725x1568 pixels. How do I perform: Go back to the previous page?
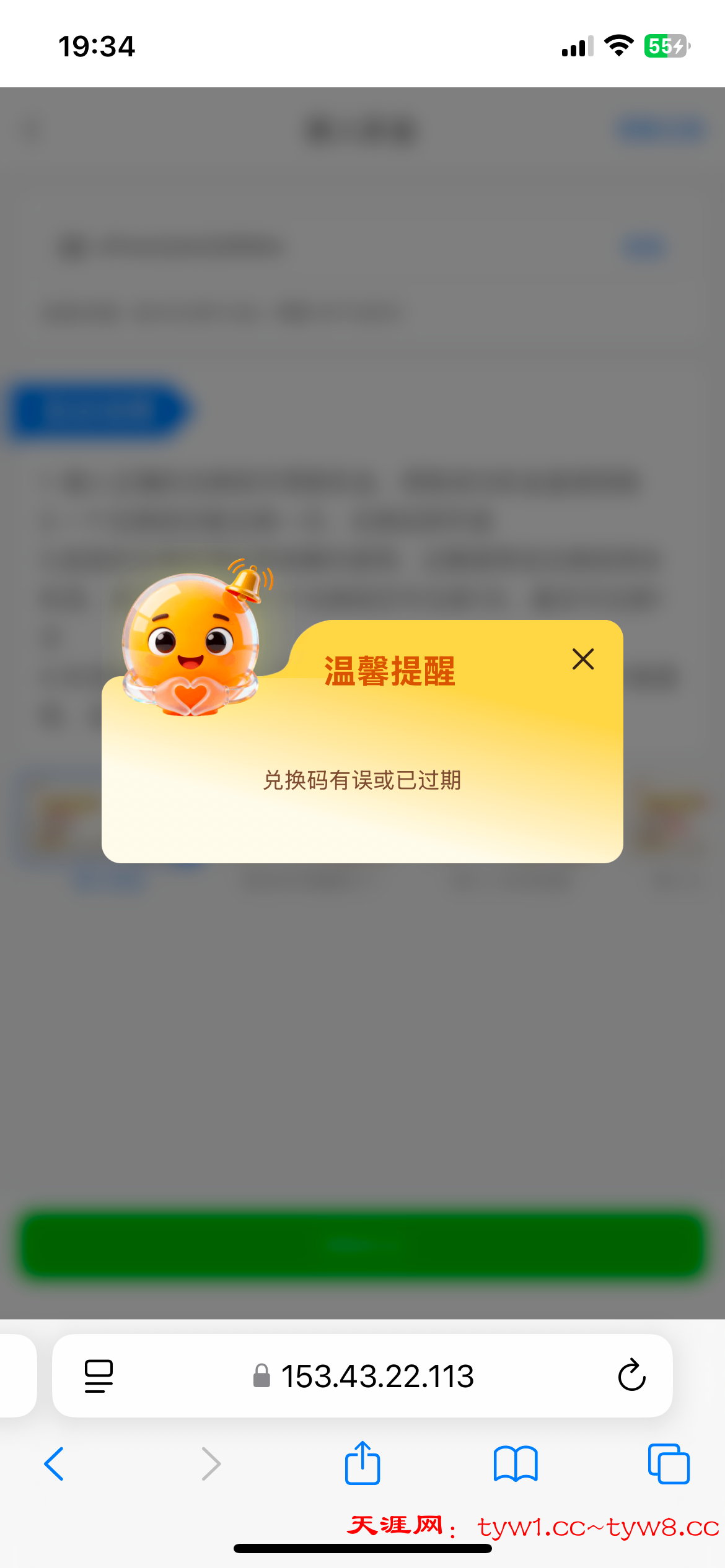pyautogui.click(x=55, y=1464)
